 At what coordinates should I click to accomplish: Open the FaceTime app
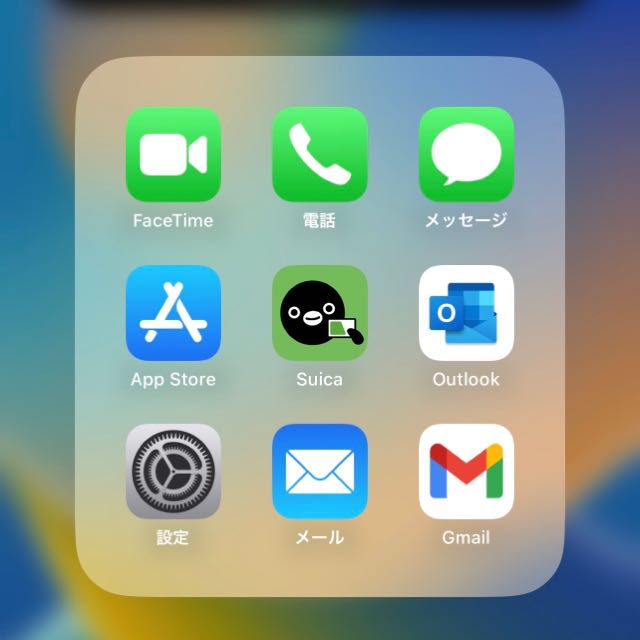(x=173, y=155)
